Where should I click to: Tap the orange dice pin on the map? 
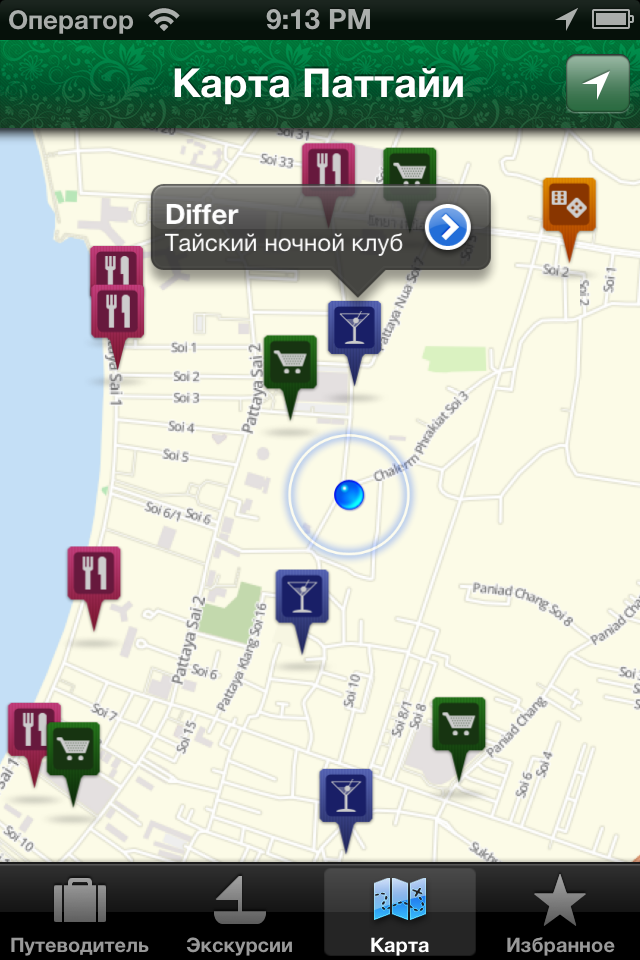(569, 206)
